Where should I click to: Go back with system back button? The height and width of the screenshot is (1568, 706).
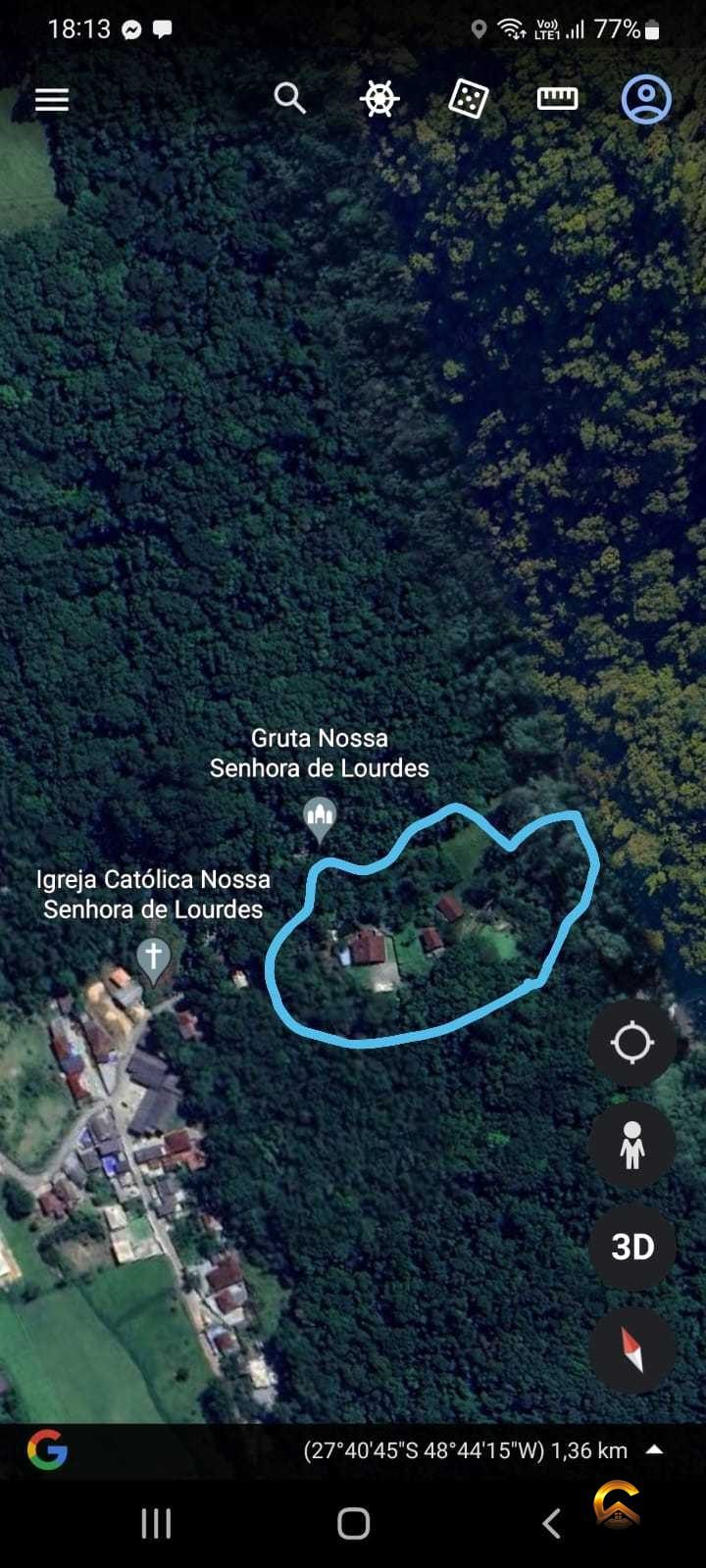(551, 1523)
